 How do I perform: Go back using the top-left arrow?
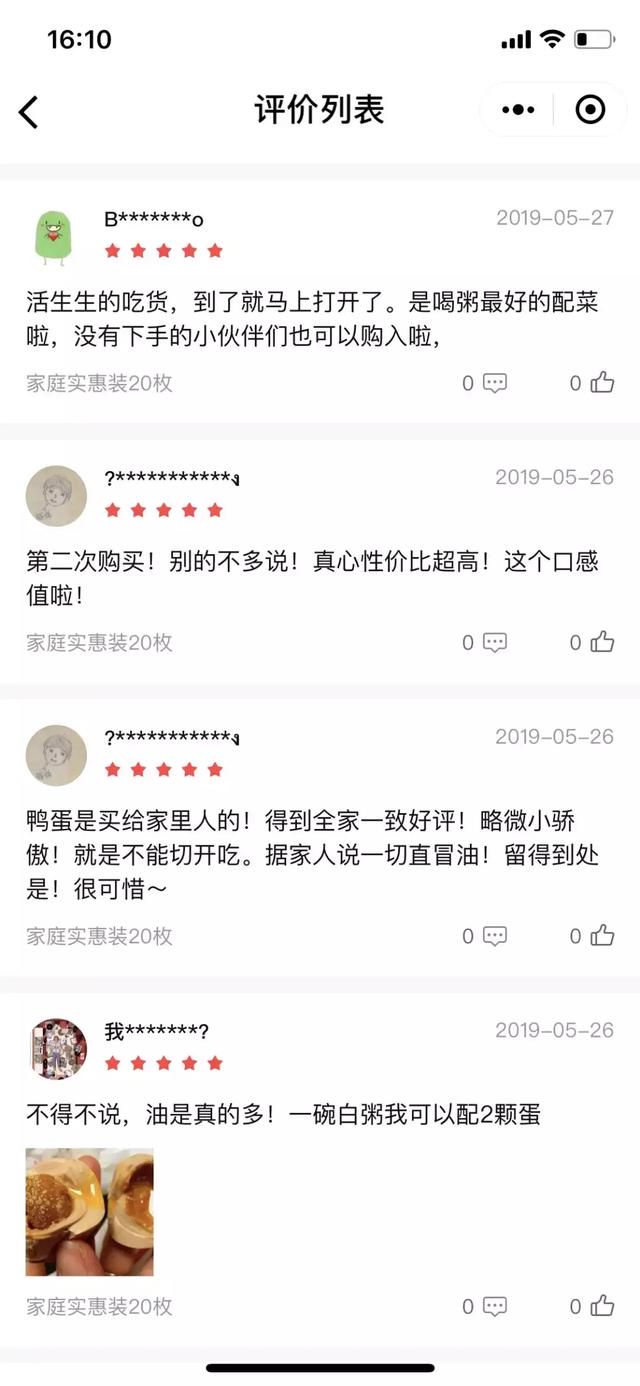click(x=29, y=112)
